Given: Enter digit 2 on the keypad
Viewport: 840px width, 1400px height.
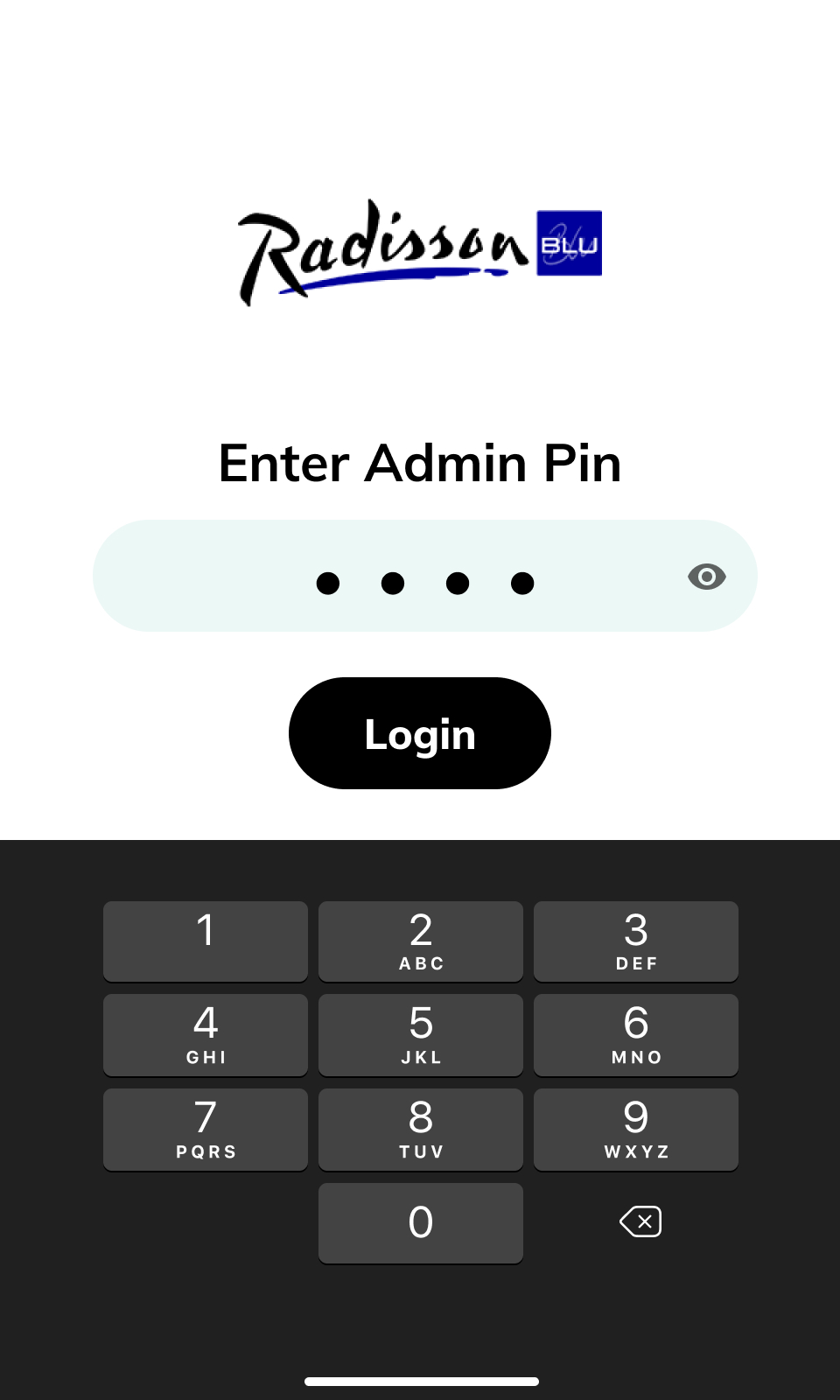Looking at the screenshot, I should [x=421, y=941].
